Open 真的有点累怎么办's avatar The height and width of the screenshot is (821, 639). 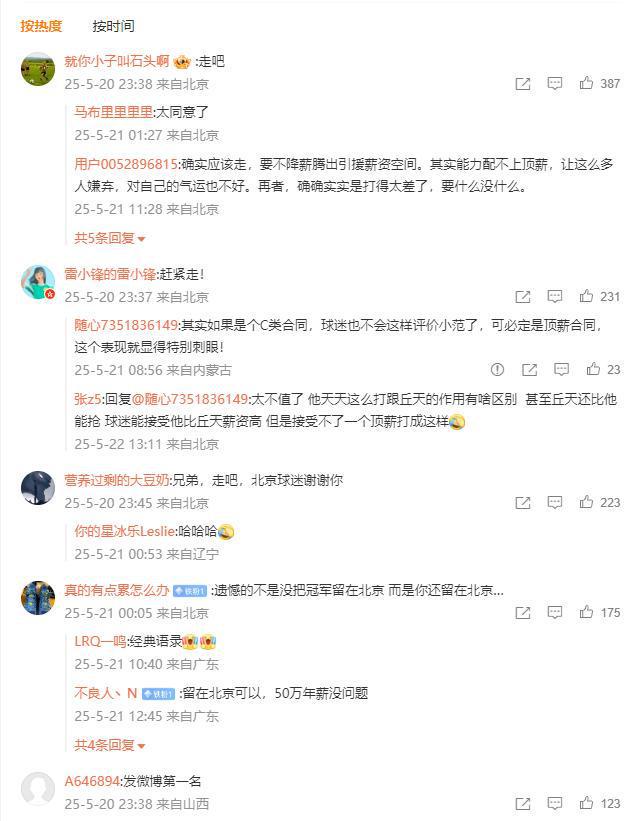(x=38, y=598)
